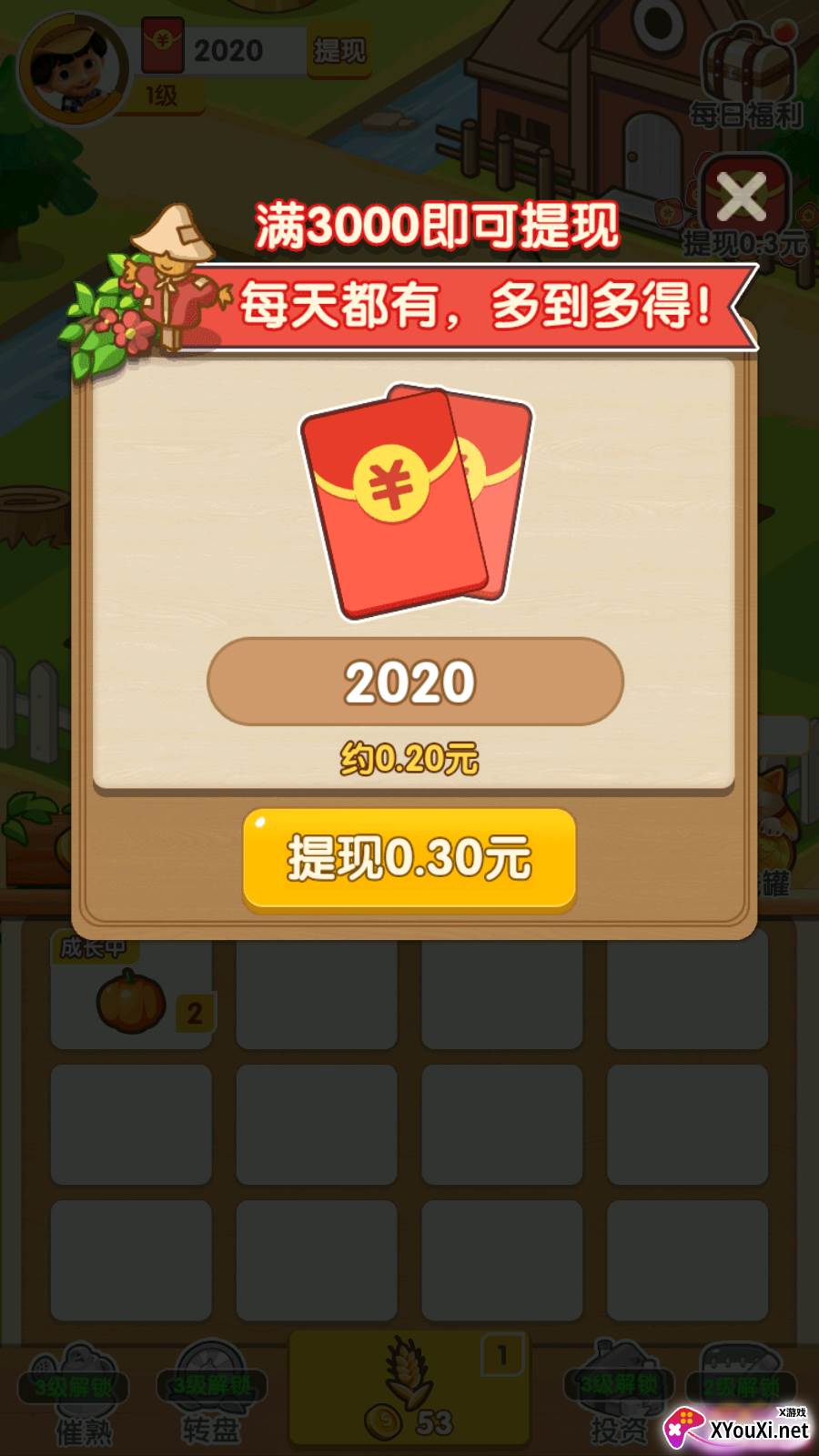819x1456 pixels.
Task: Close the red envelope popup
Action: [x=741, y=198]
